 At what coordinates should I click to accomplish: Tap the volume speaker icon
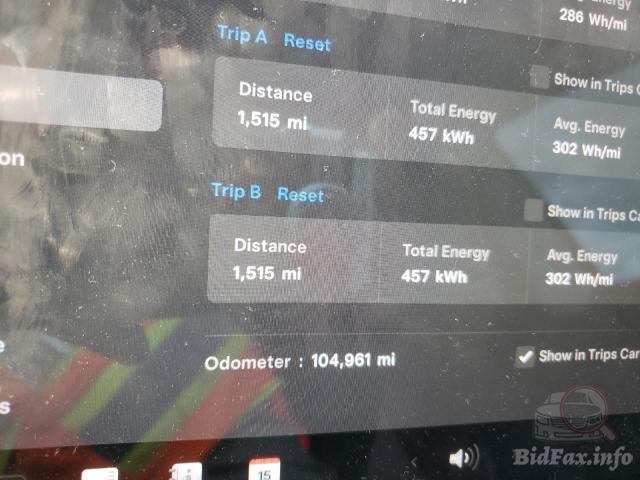[463, 459]
